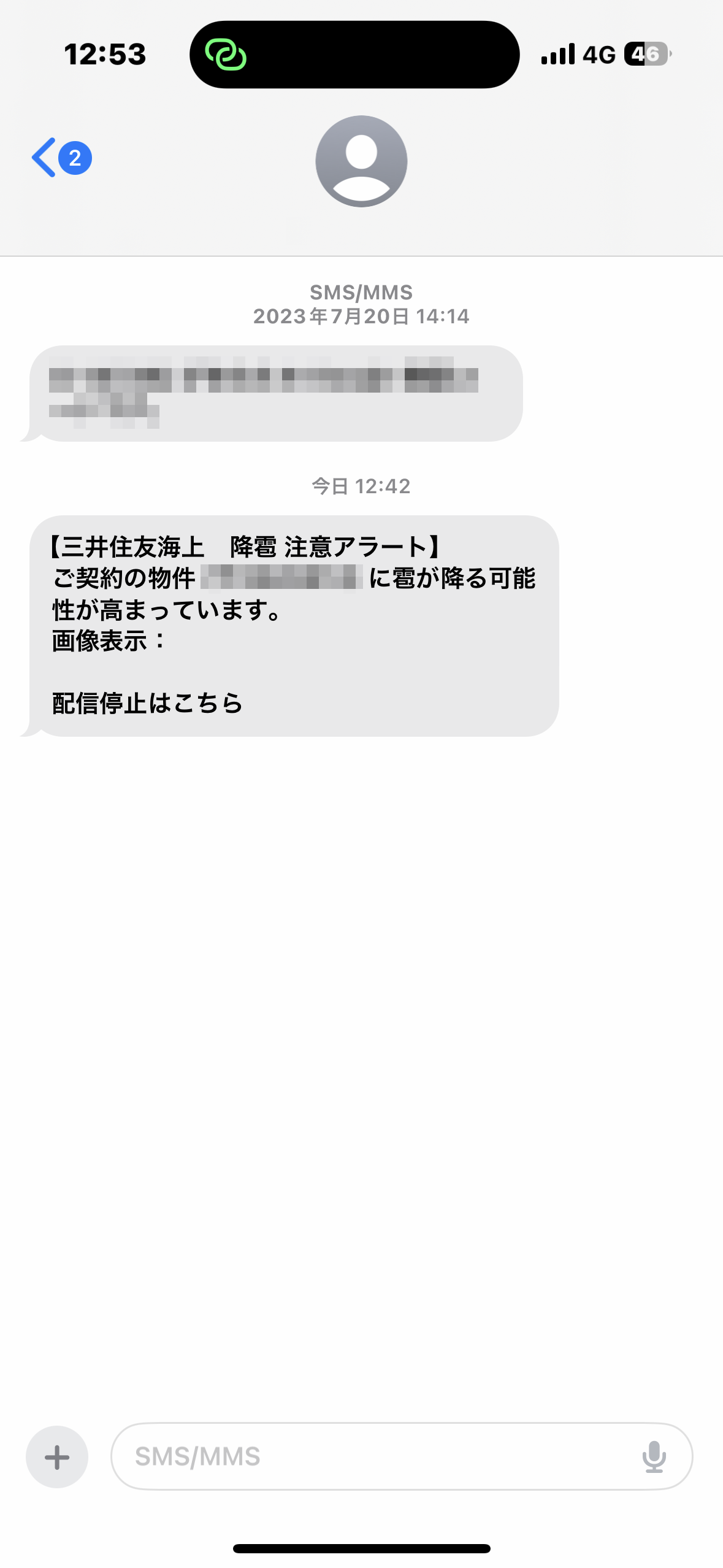The height and width of the screenshot is (1568, 723).
Task: Go back to the message list
Action: (x=61, y=158)
